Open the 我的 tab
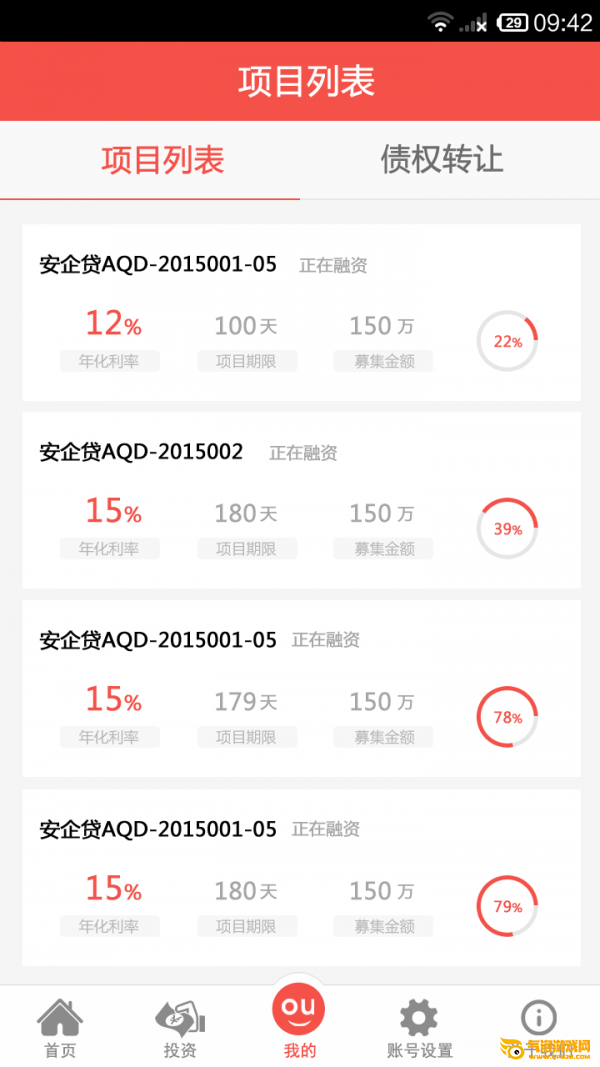This screenshot has height=1067, width=600. (x=299, y=1021)
